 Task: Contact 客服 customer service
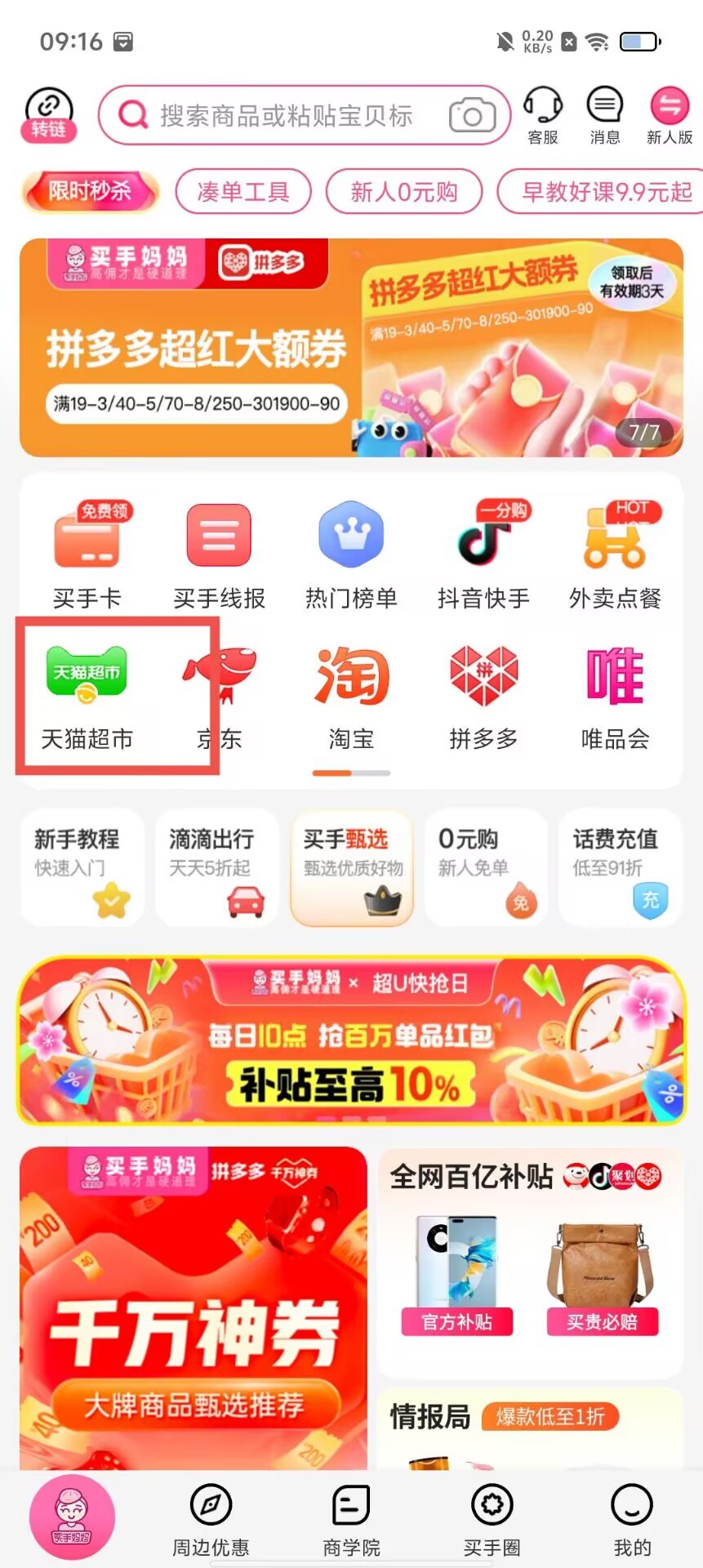[x=543, y=115]
